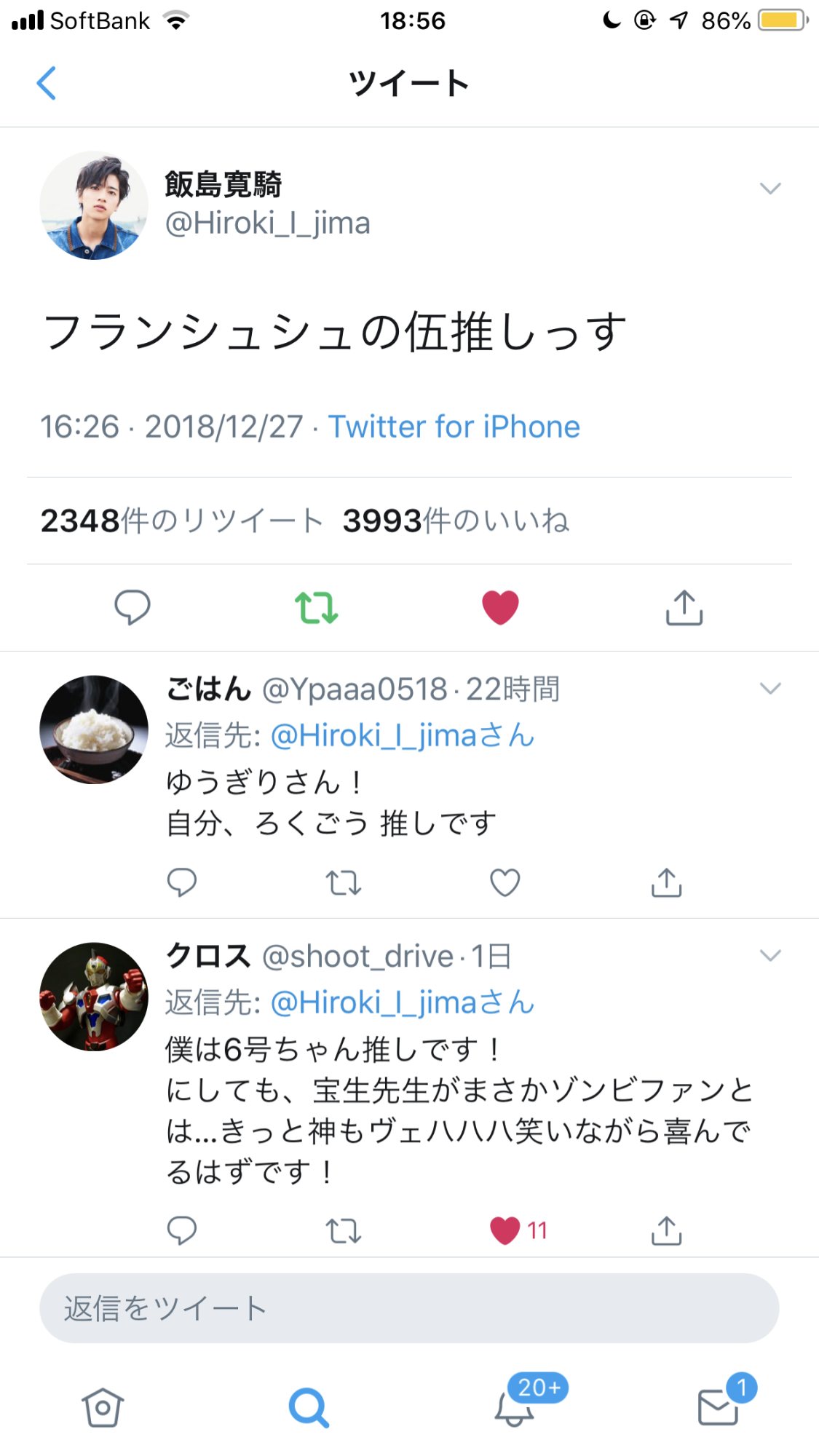Screen dimensions: 819x1456
Task: Retweet ごはん's reply
Action: pos(343,882)
